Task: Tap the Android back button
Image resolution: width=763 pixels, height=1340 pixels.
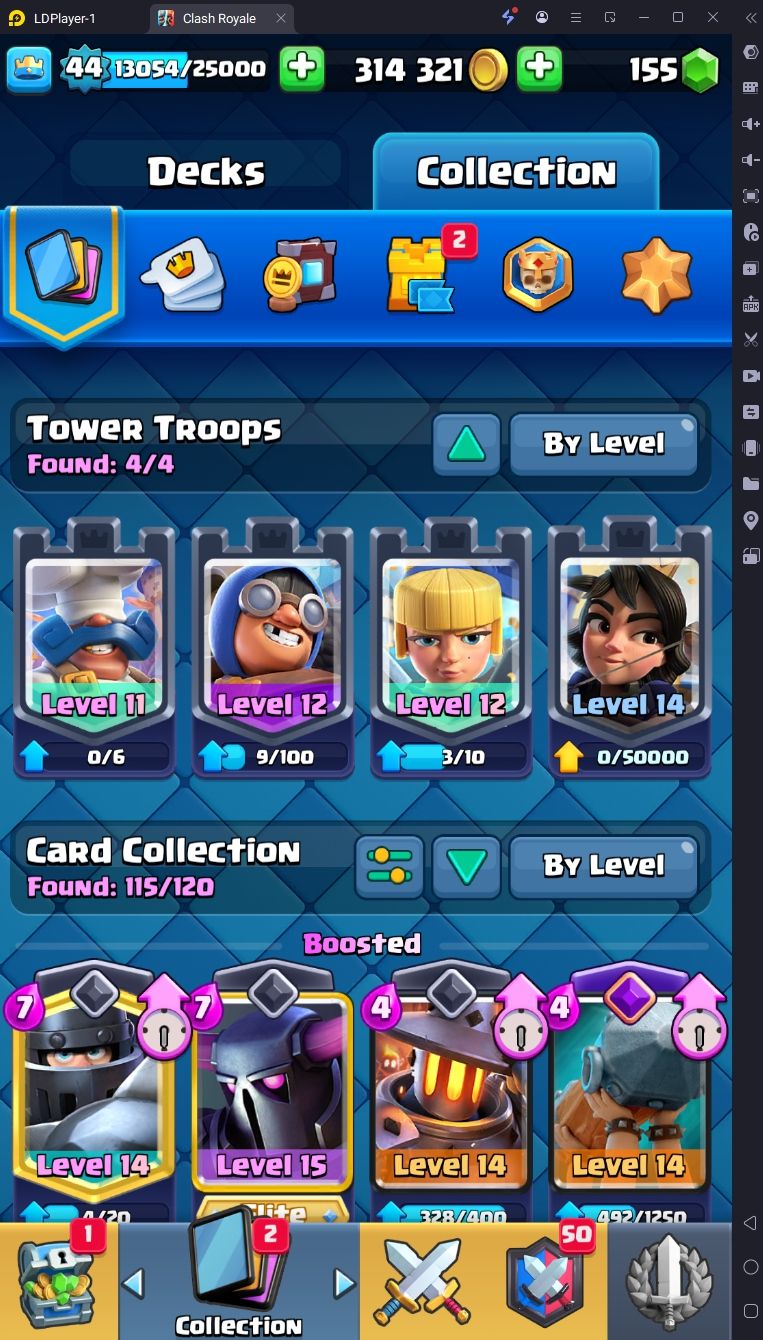Action: tap(750, 1224)
